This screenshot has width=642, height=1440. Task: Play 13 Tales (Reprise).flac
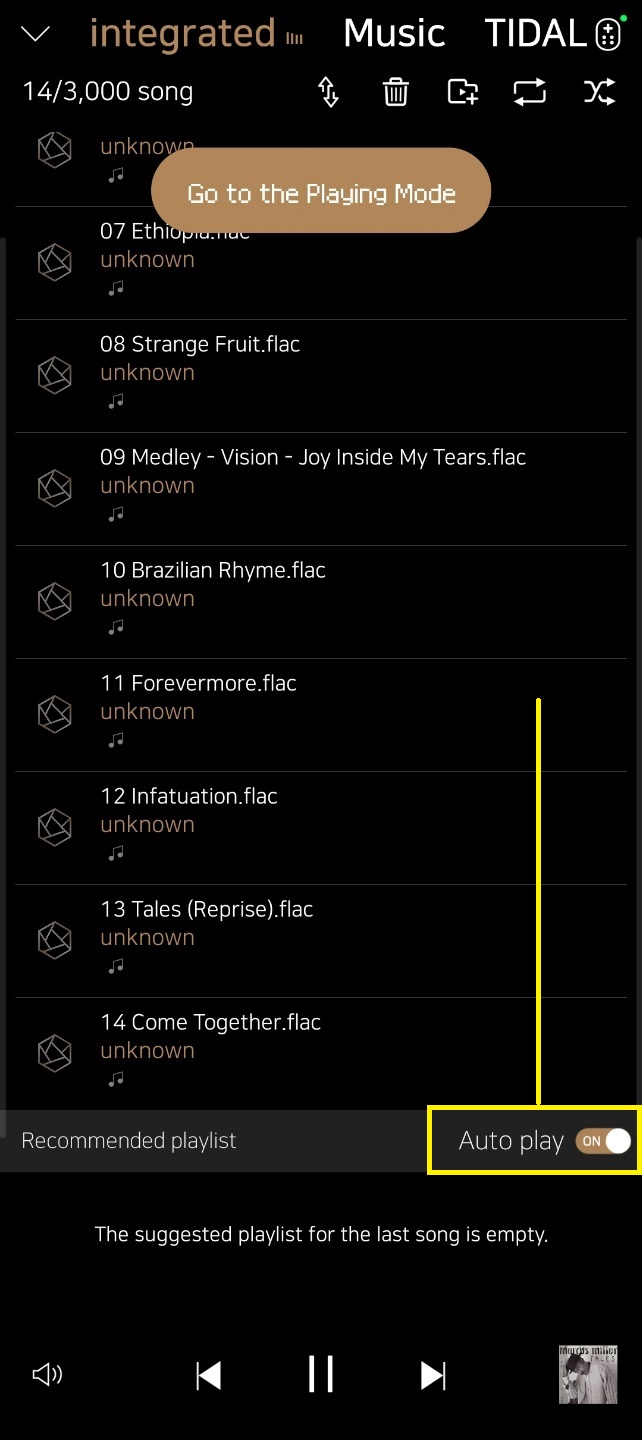(321, 941)
